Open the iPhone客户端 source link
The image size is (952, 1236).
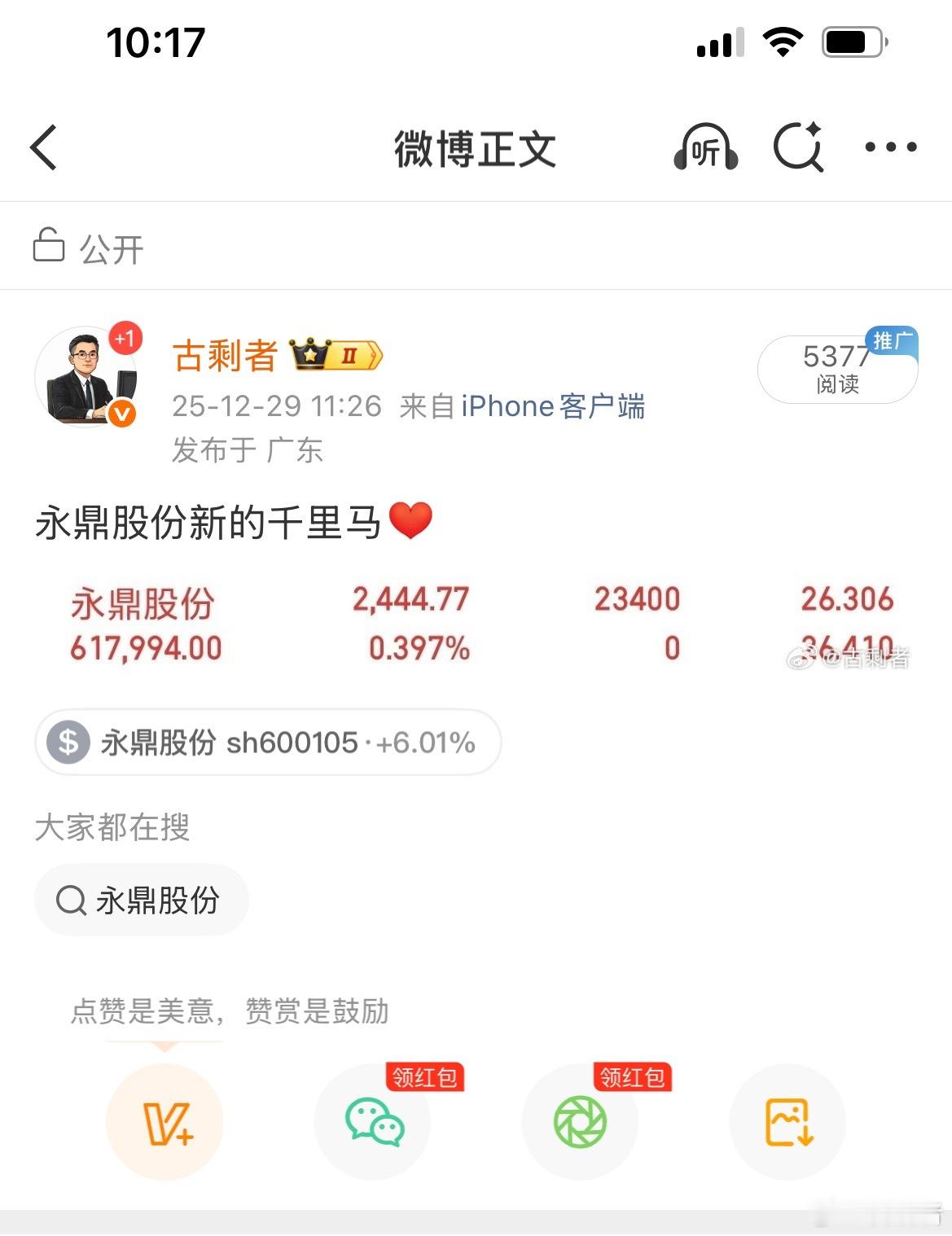pyautogui.click(x=551, y=405)
